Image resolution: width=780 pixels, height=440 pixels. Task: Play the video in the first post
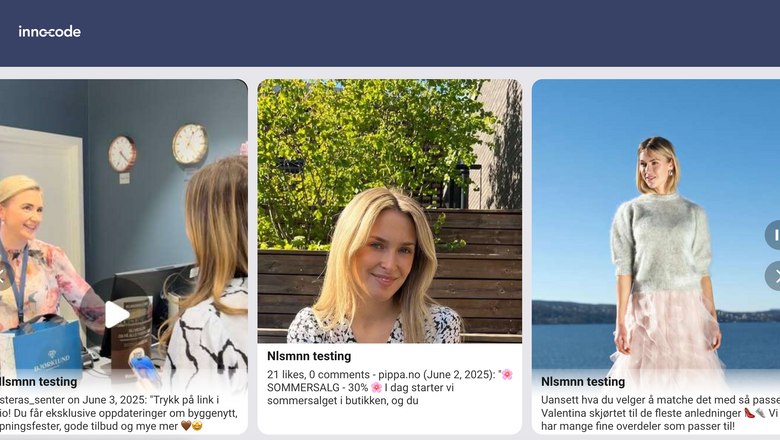[117, 314]
